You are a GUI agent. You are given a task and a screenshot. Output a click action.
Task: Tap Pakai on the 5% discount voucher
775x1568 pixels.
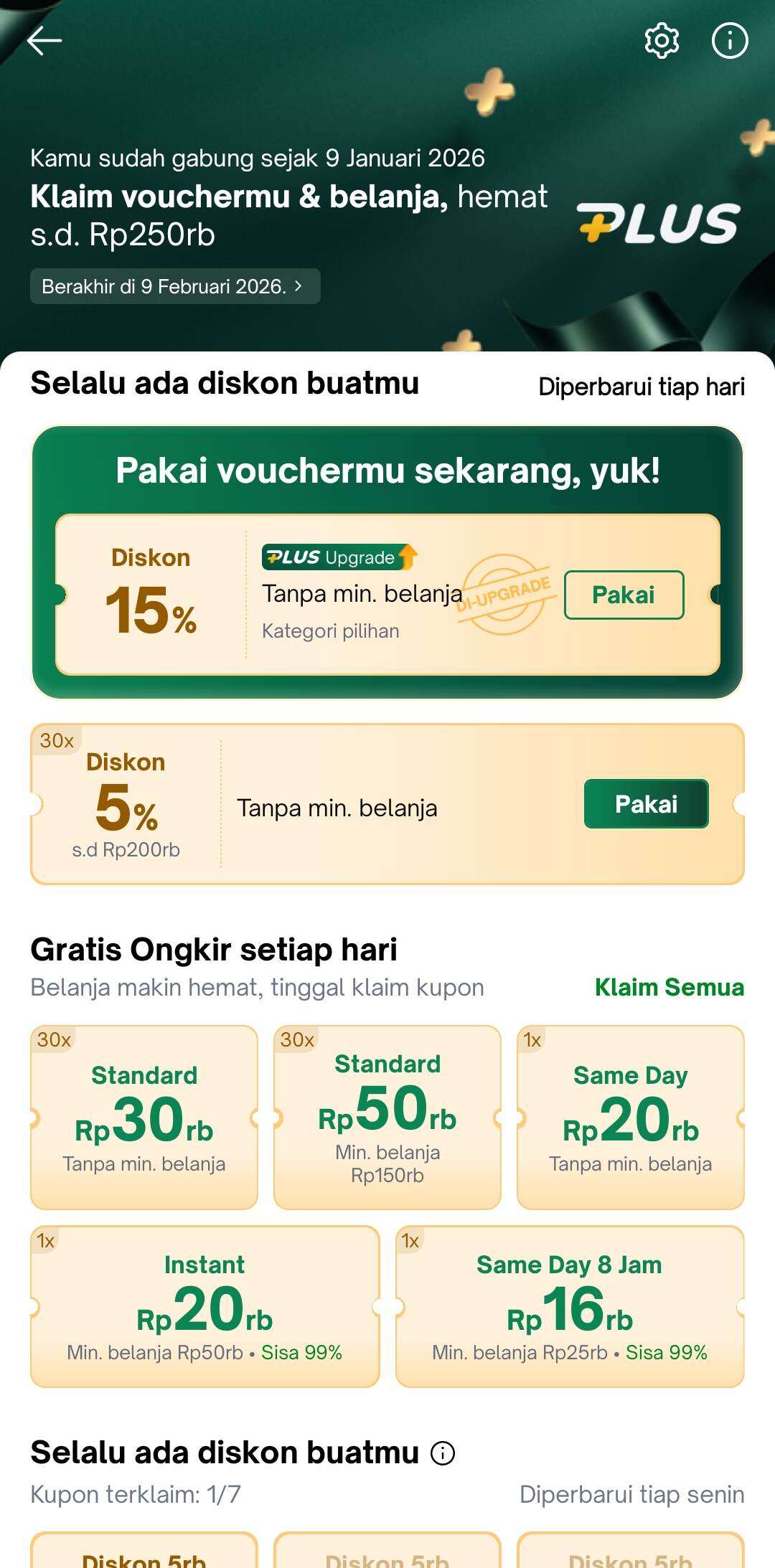point(646,804)
